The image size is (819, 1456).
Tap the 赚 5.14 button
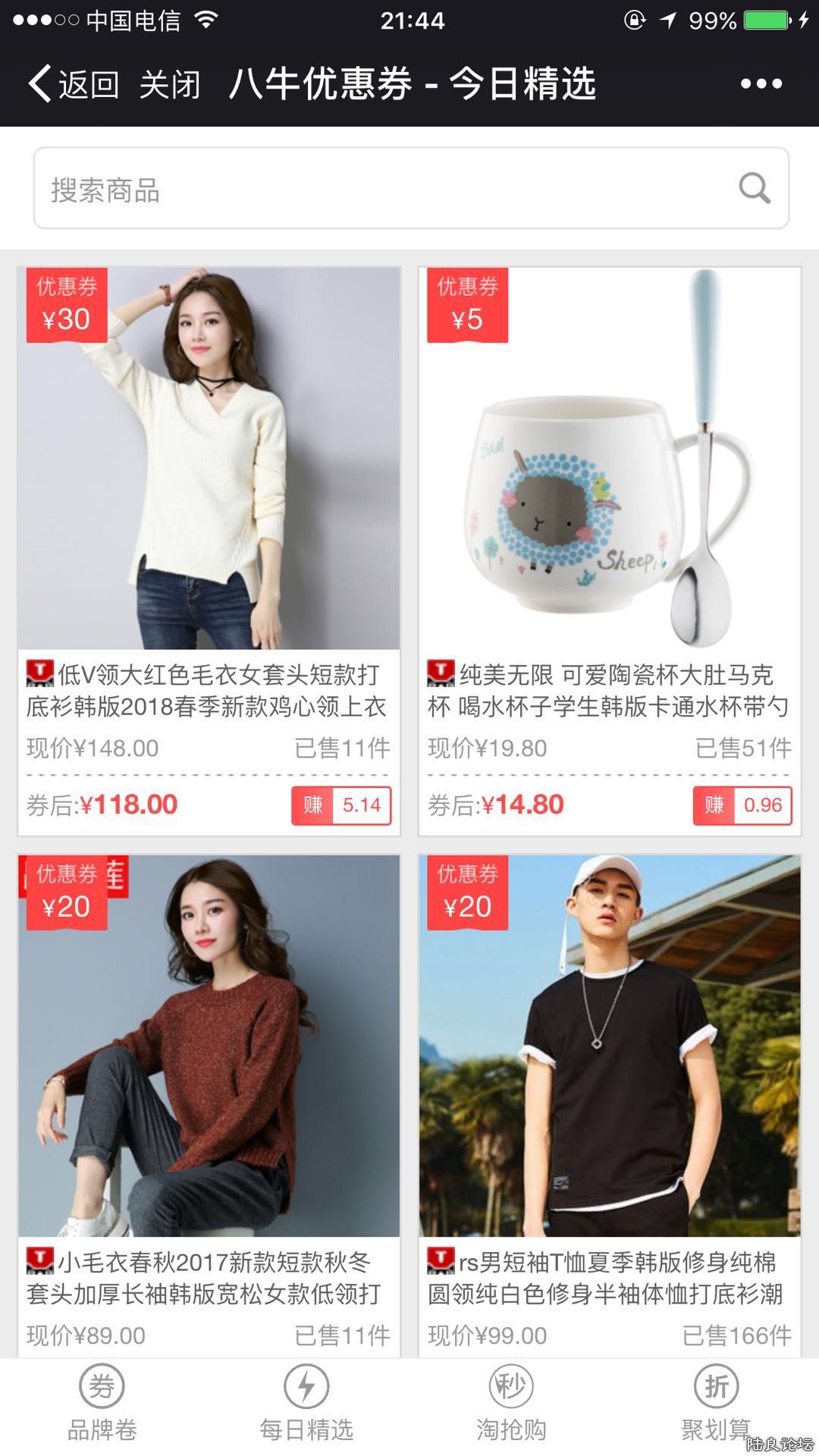click(x=341, y=805)
